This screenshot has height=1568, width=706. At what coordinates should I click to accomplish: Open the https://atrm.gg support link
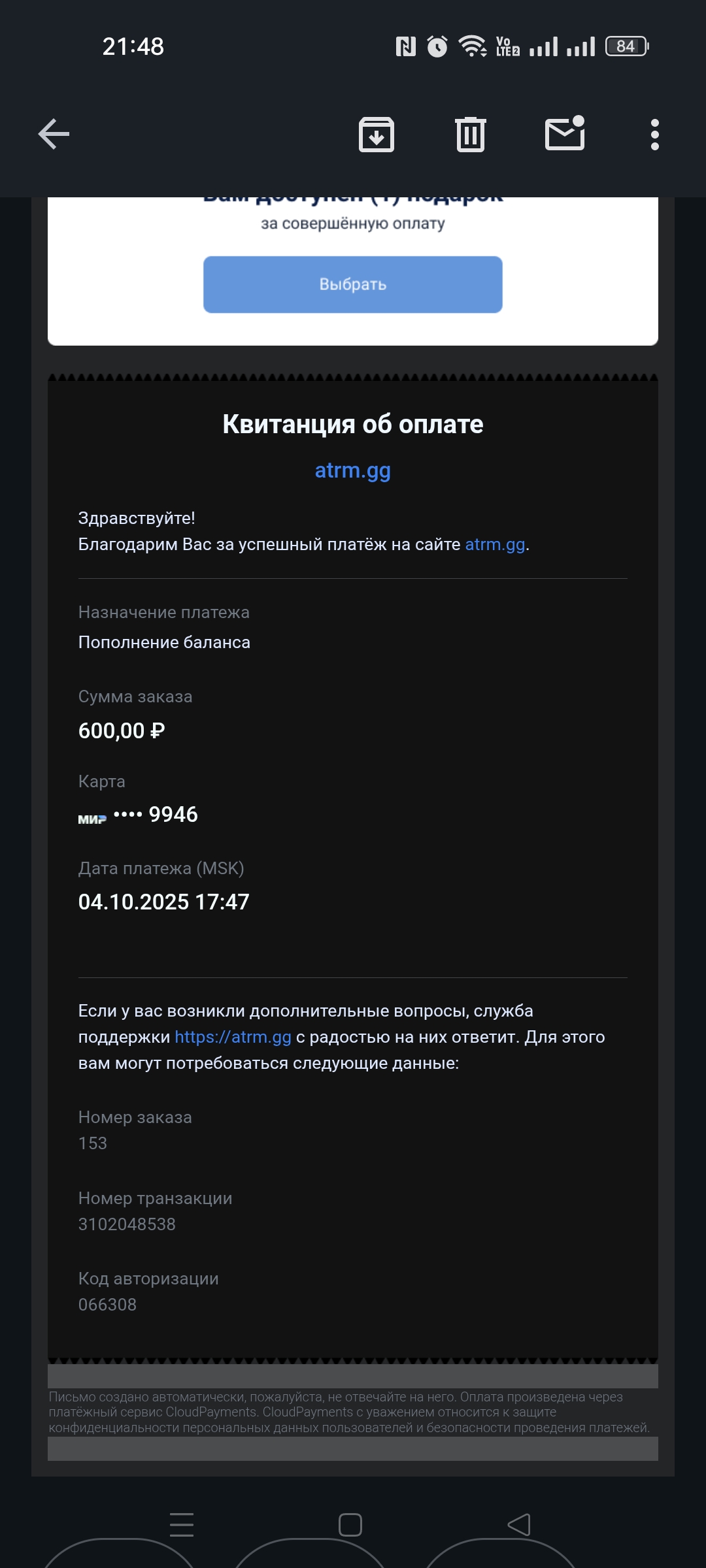pyautogui.click(x=233, y=1037)
